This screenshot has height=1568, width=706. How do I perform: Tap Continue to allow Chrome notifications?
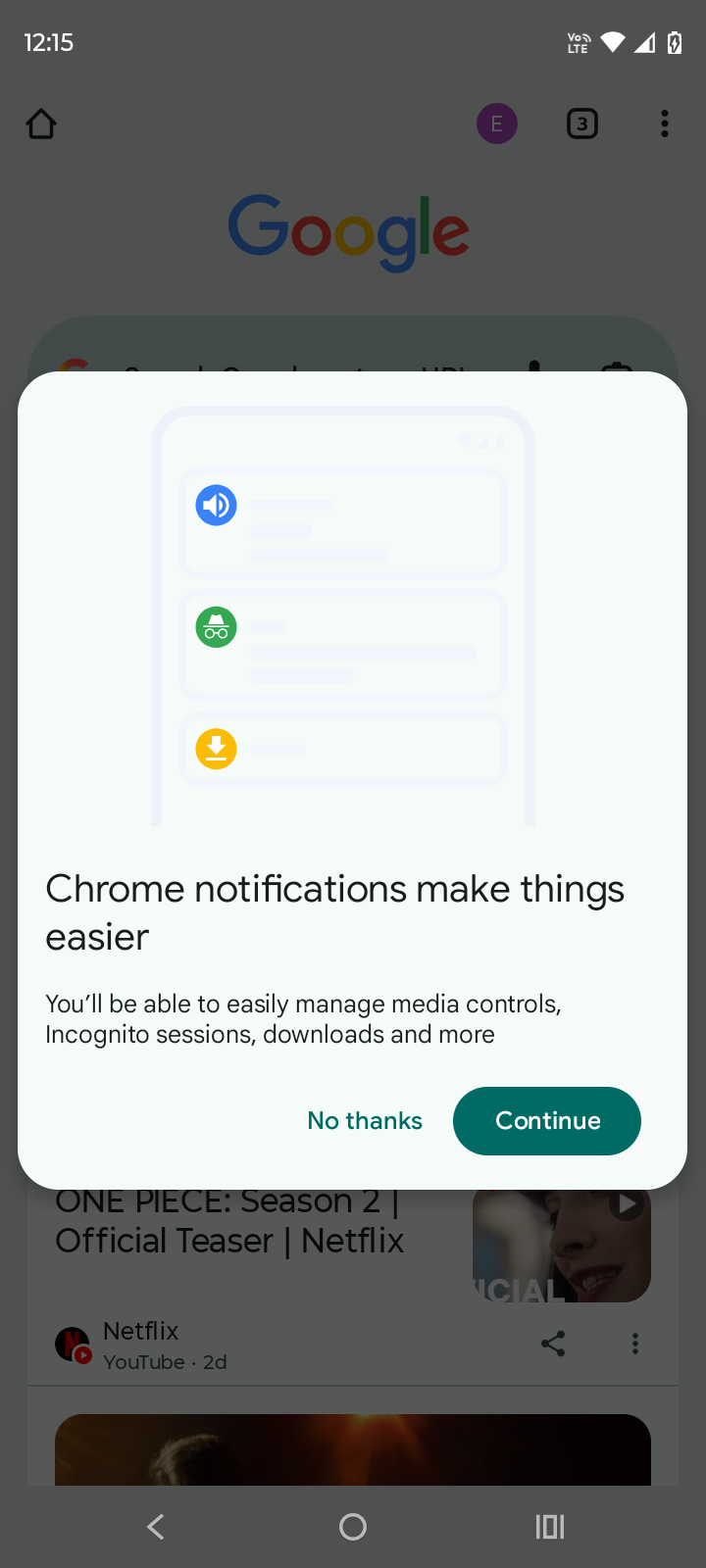546,1120
